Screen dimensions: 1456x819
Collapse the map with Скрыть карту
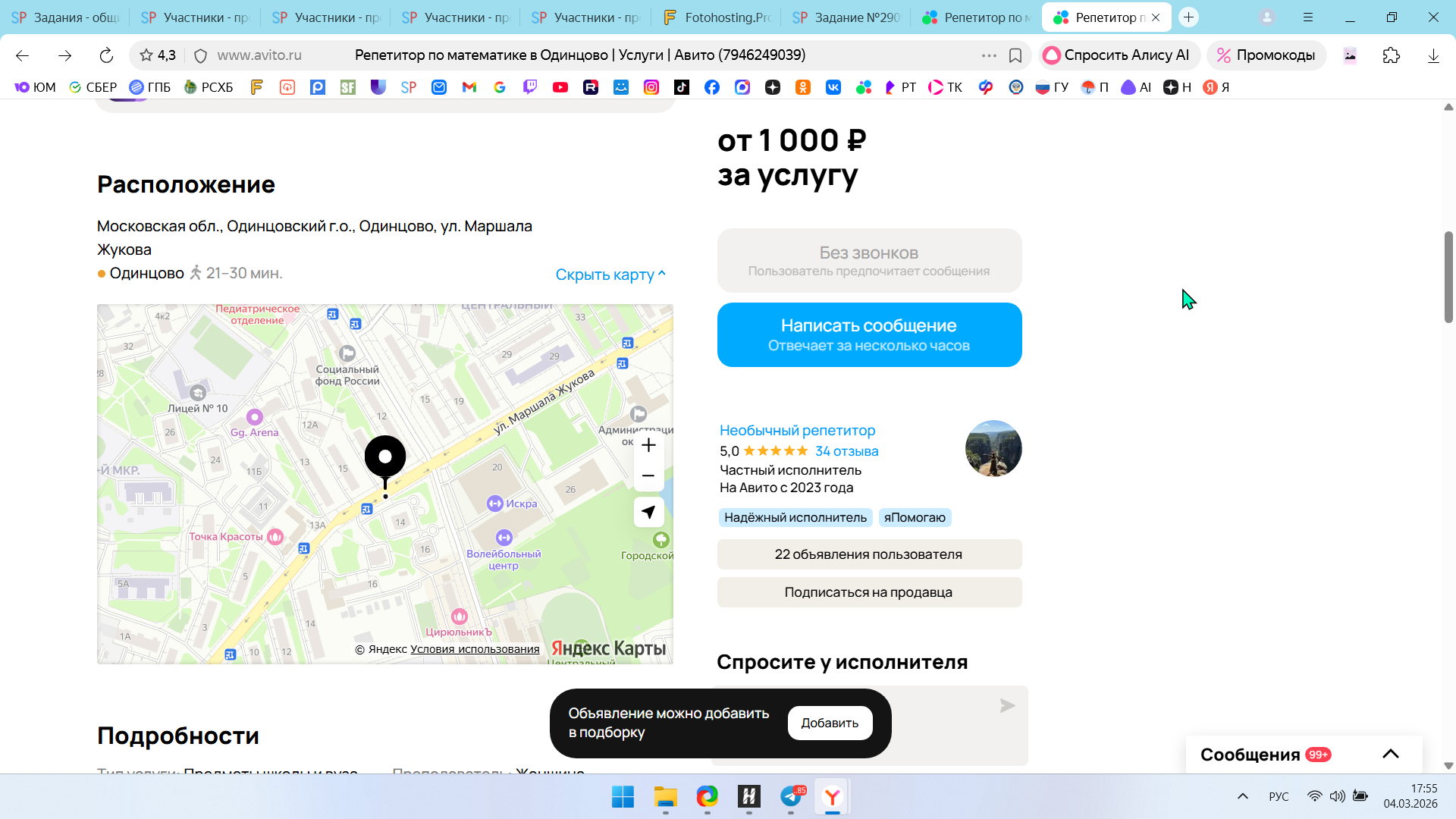[610, 275]
